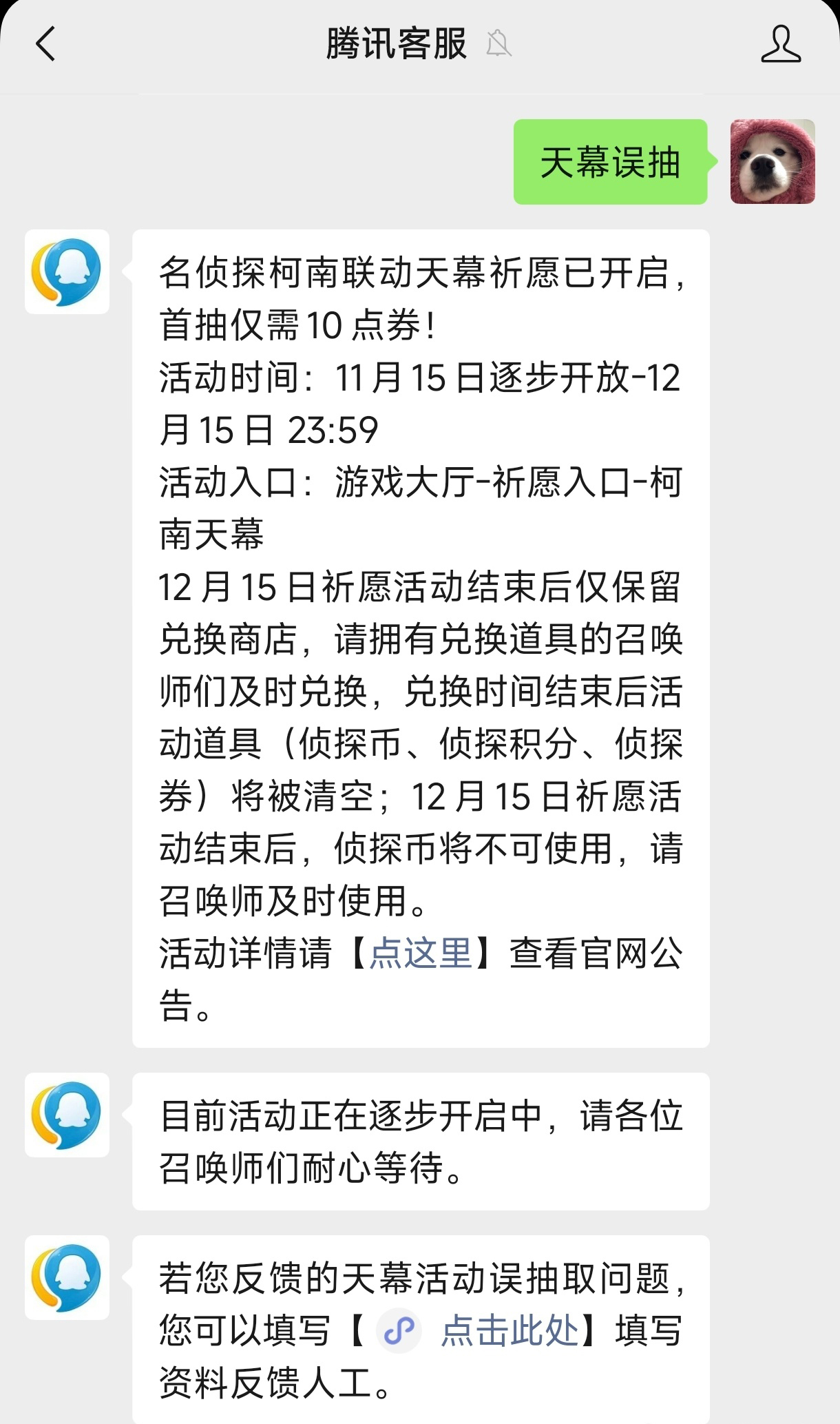Tap the back arrow to exit the chat

click(x=43, y=43)
